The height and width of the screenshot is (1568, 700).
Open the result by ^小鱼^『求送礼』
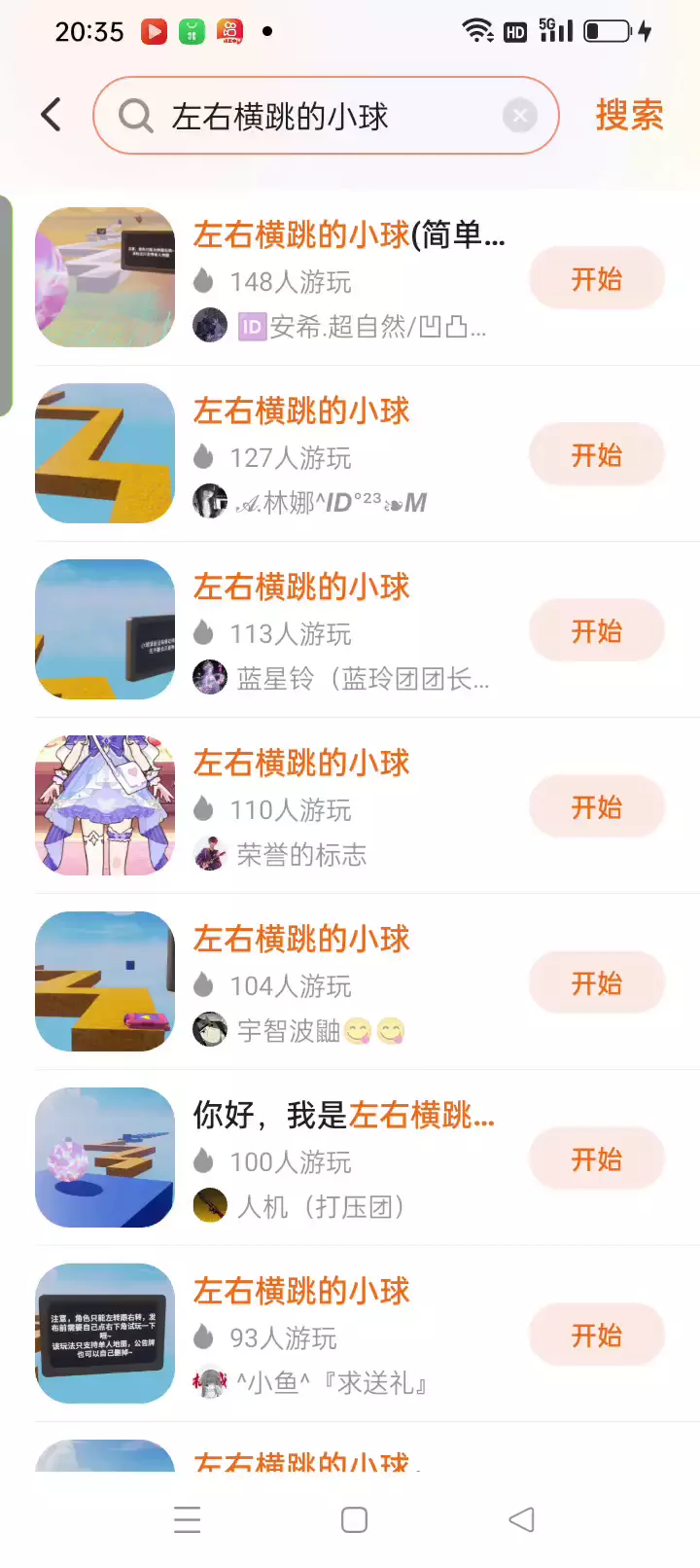[301, 1292]
